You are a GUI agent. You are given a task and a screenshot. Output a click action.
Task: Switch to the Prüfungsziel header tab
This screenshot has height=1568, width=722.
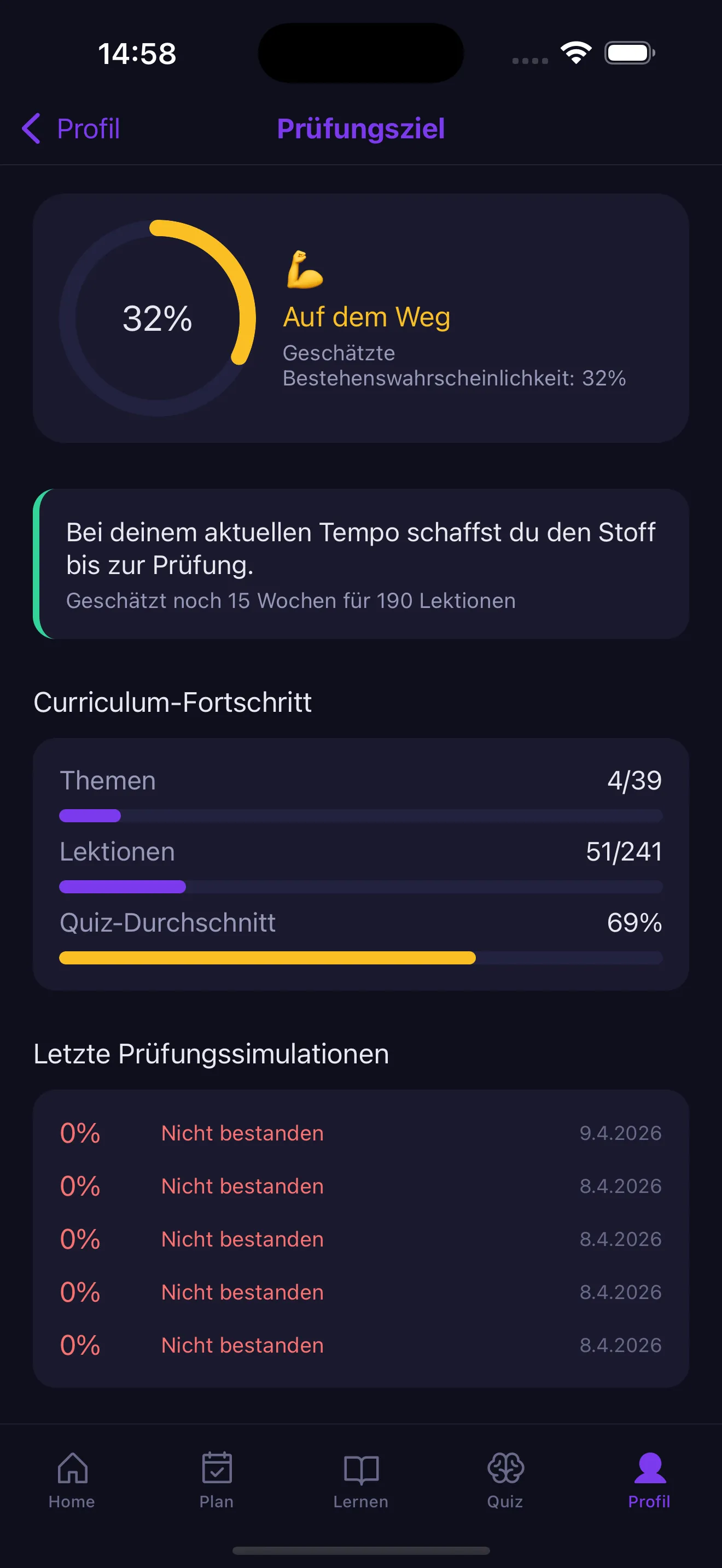pyautogui.click(x=361, y=128)
